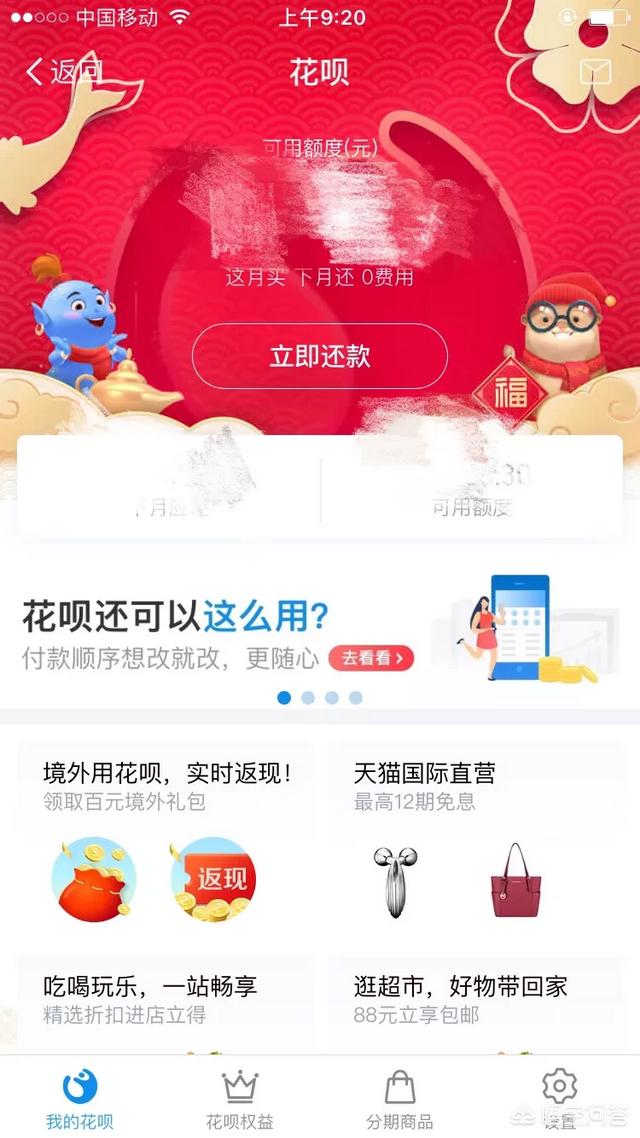This screenshot has width=640, height=1138.
Task: Tap 返回 to go back
Action: tap(65, 72)
